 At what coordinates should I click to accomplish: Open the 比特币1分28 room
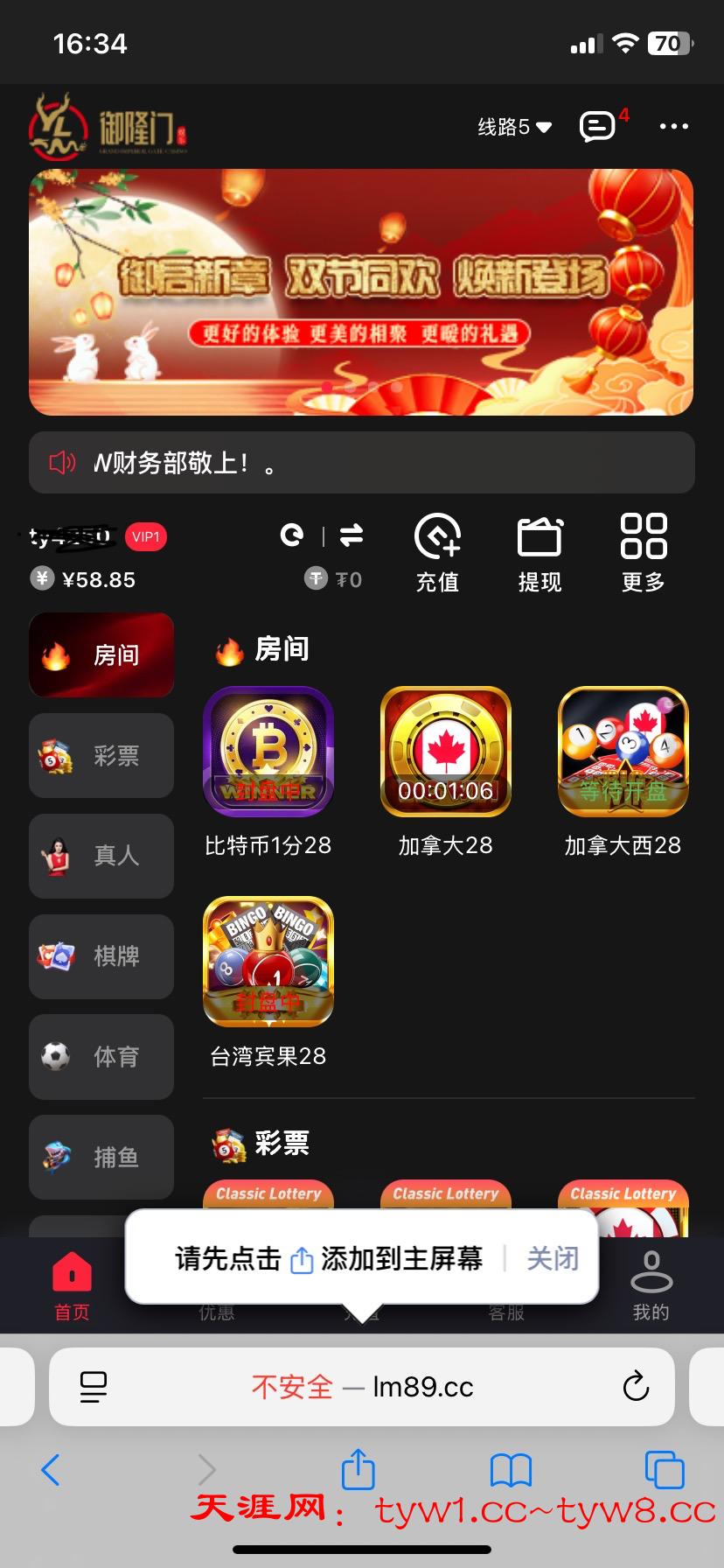(268, 752)
